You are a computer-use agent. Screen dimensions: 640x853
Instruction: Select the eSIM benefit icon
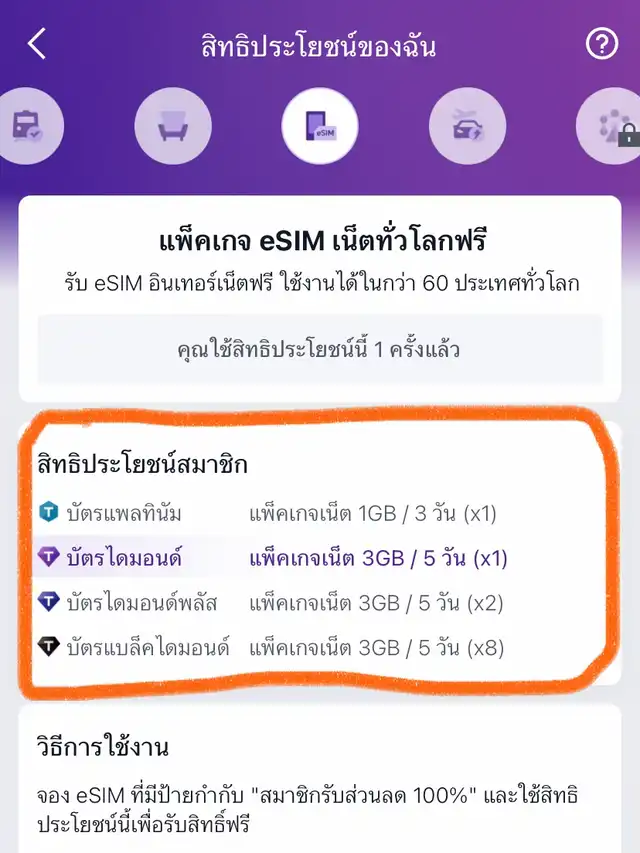[321, 127]
